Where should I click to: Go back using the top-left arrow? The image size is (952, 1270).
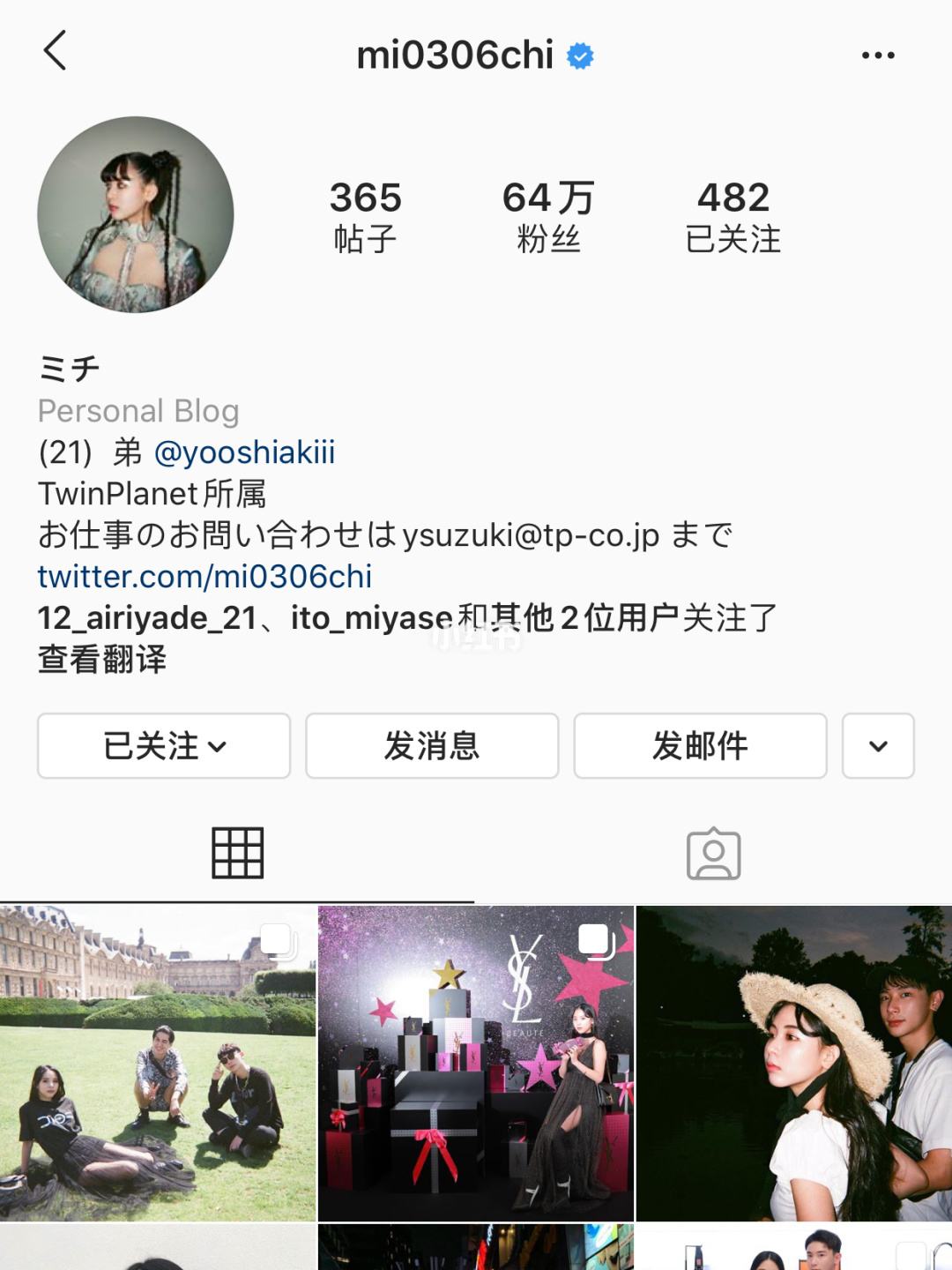(56, 51)
